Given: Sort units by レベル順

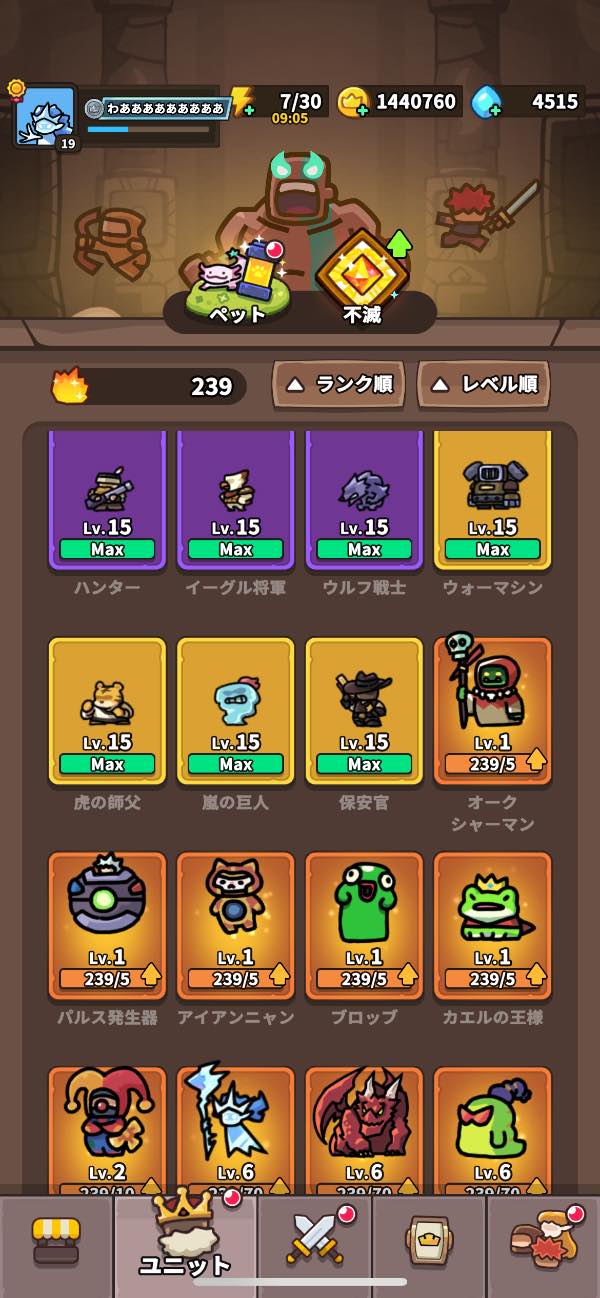Looking at the screenshot, I should tap(484, 384).
